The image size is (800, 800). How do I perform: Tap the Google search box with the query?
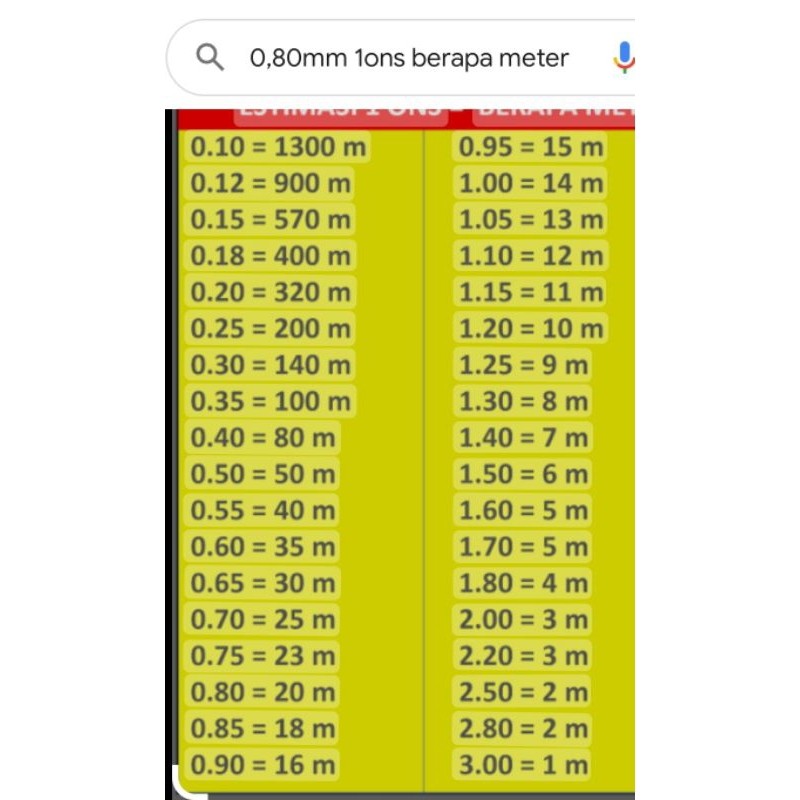[410, 58]
